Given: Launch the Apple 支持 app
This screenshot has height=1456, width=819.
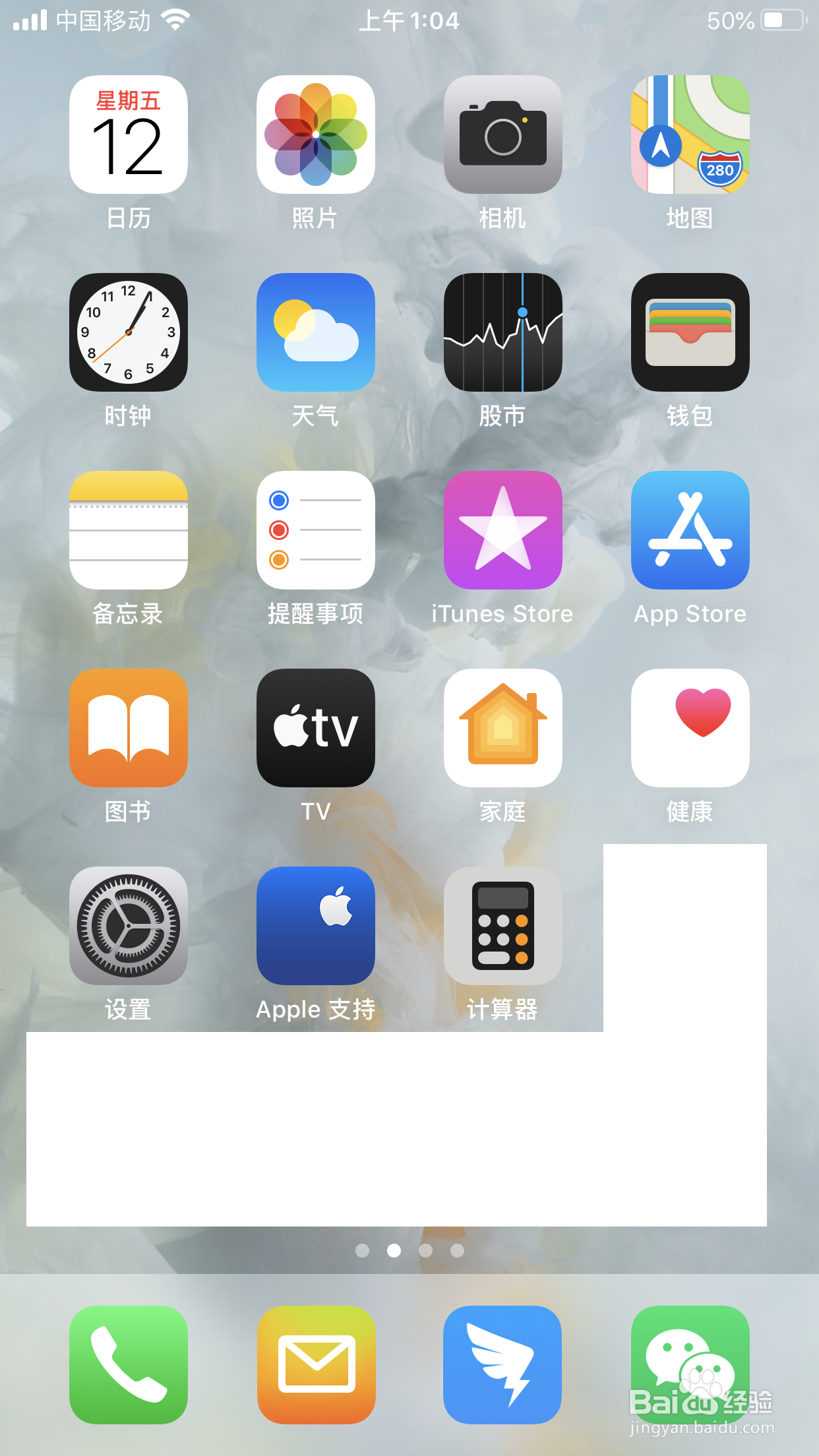Looking at the screenshot, I should (x=315, y=925).
